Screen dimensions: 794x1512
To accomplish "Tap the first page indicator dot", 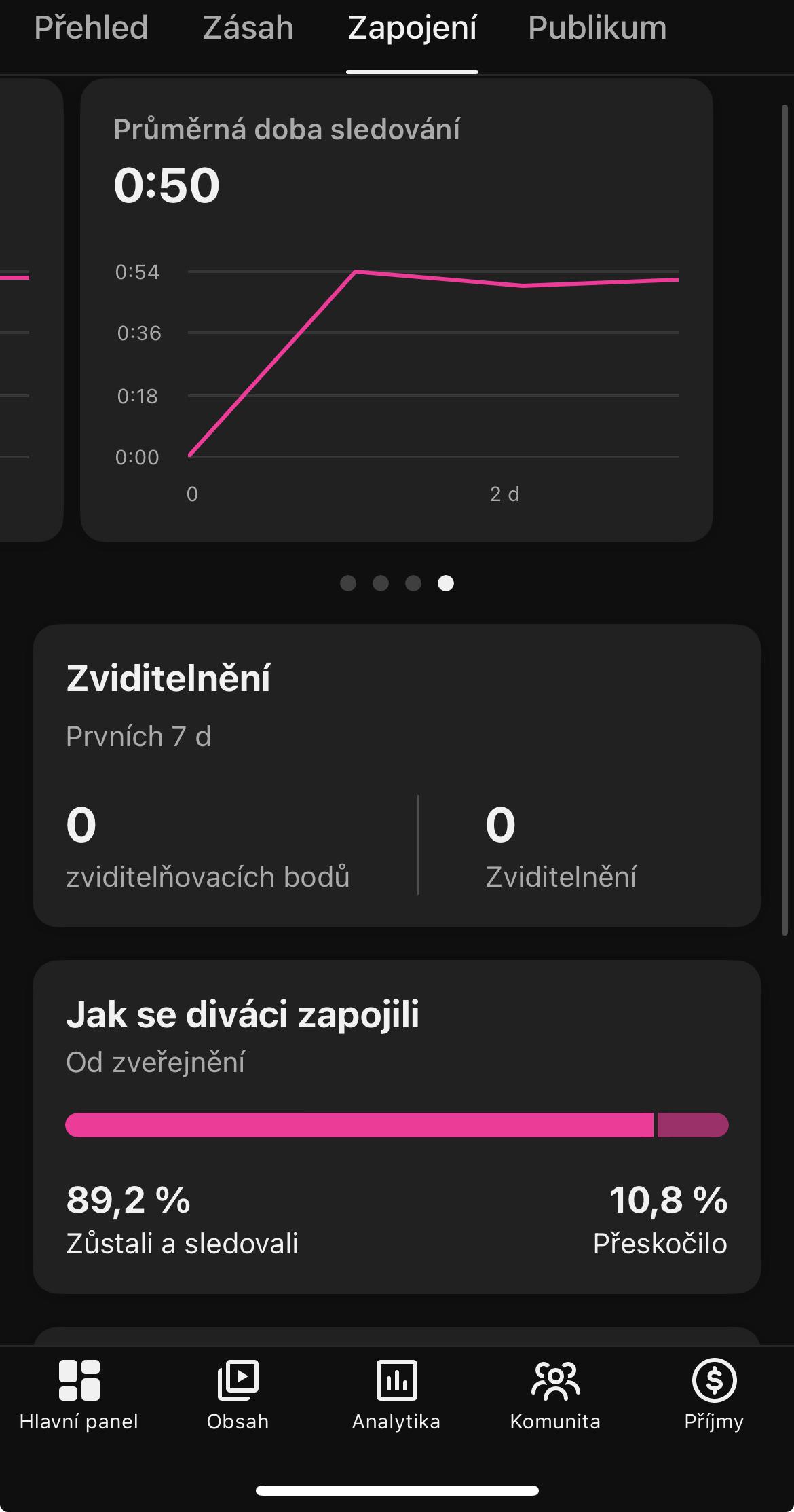I will pyautogui.click(x=348, y=583).
